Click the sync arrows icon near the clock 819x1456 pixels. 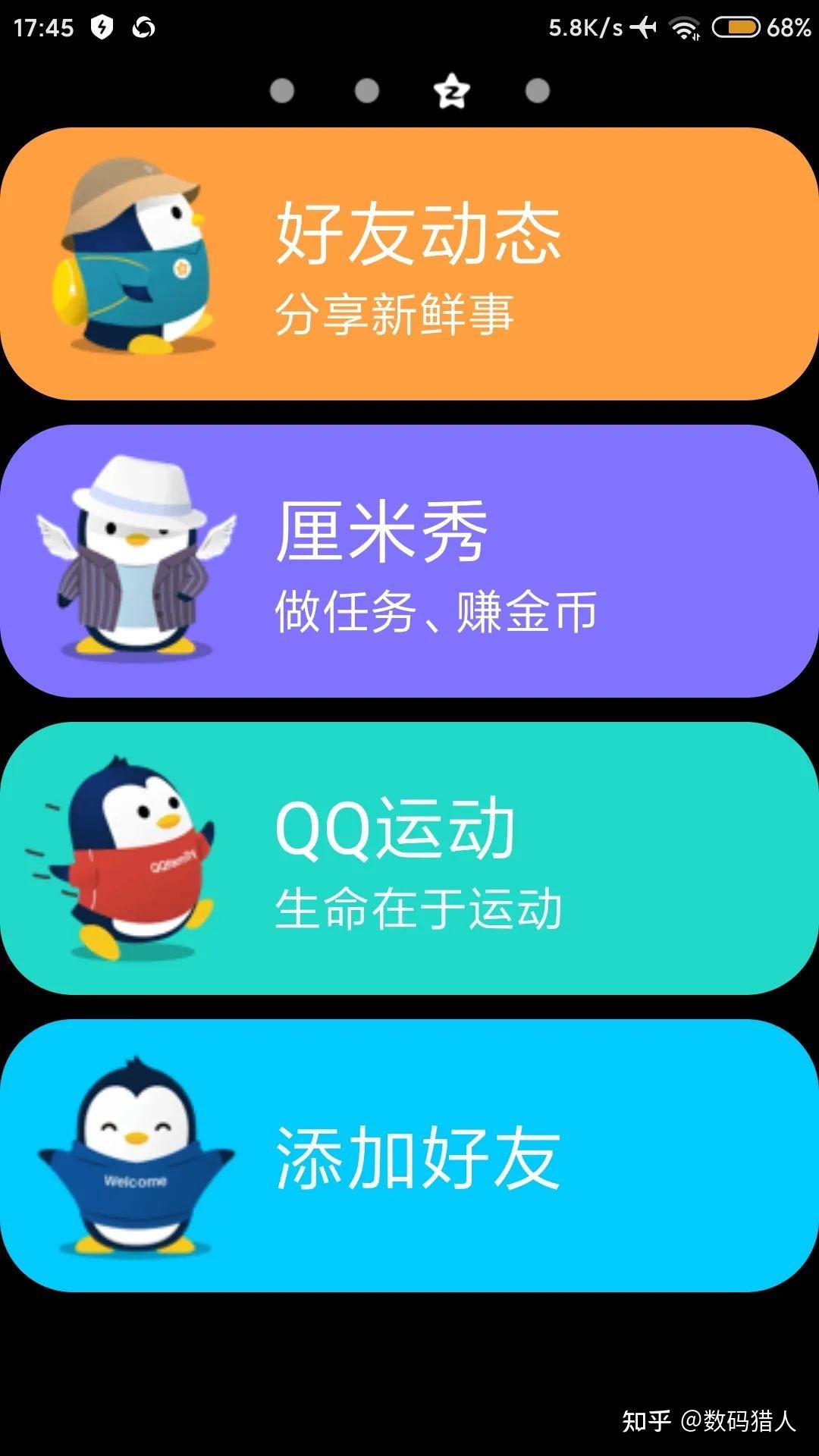(x=144, y=25)
